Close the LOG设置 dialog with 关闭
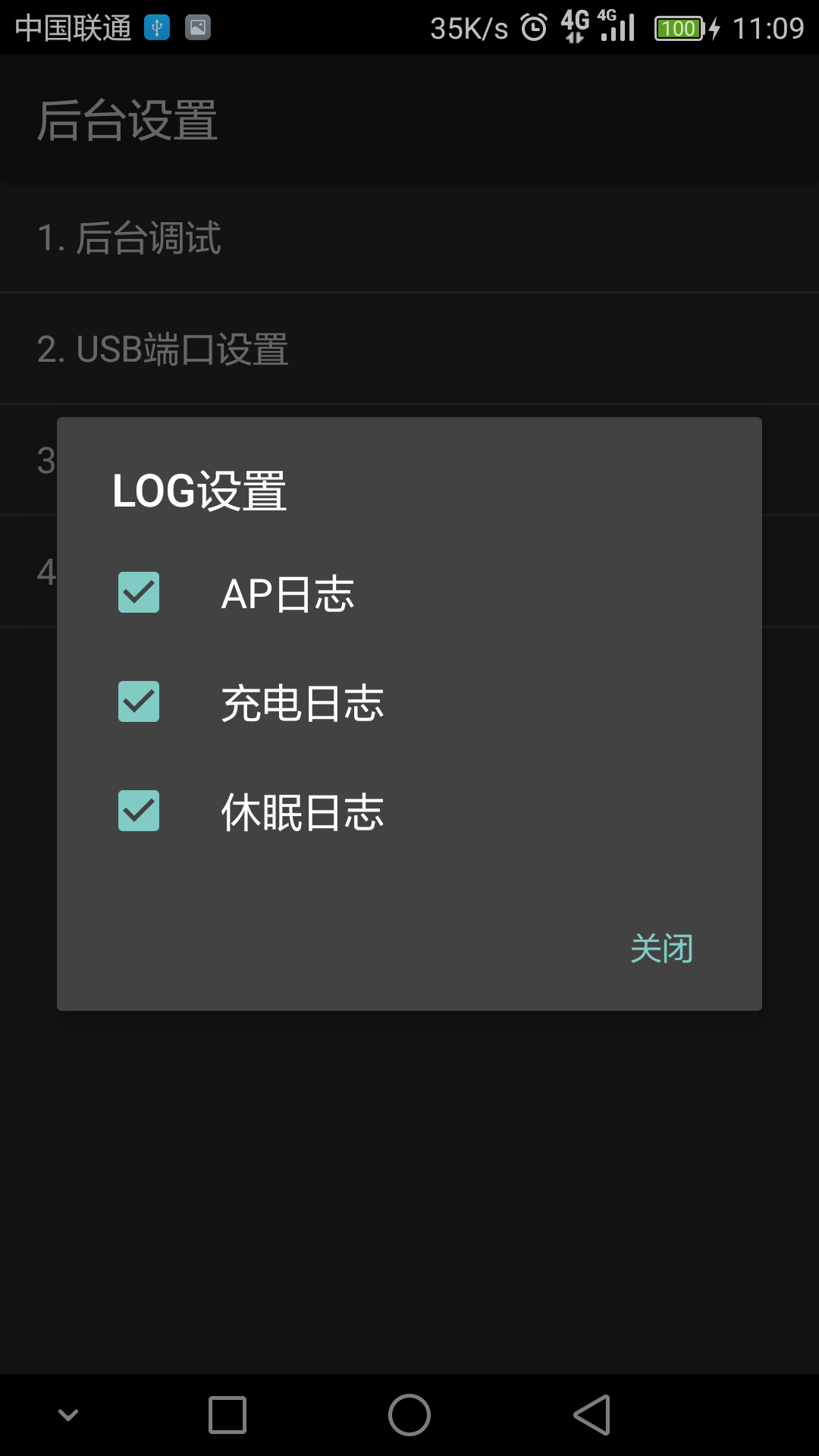 [x=661, y=949]
